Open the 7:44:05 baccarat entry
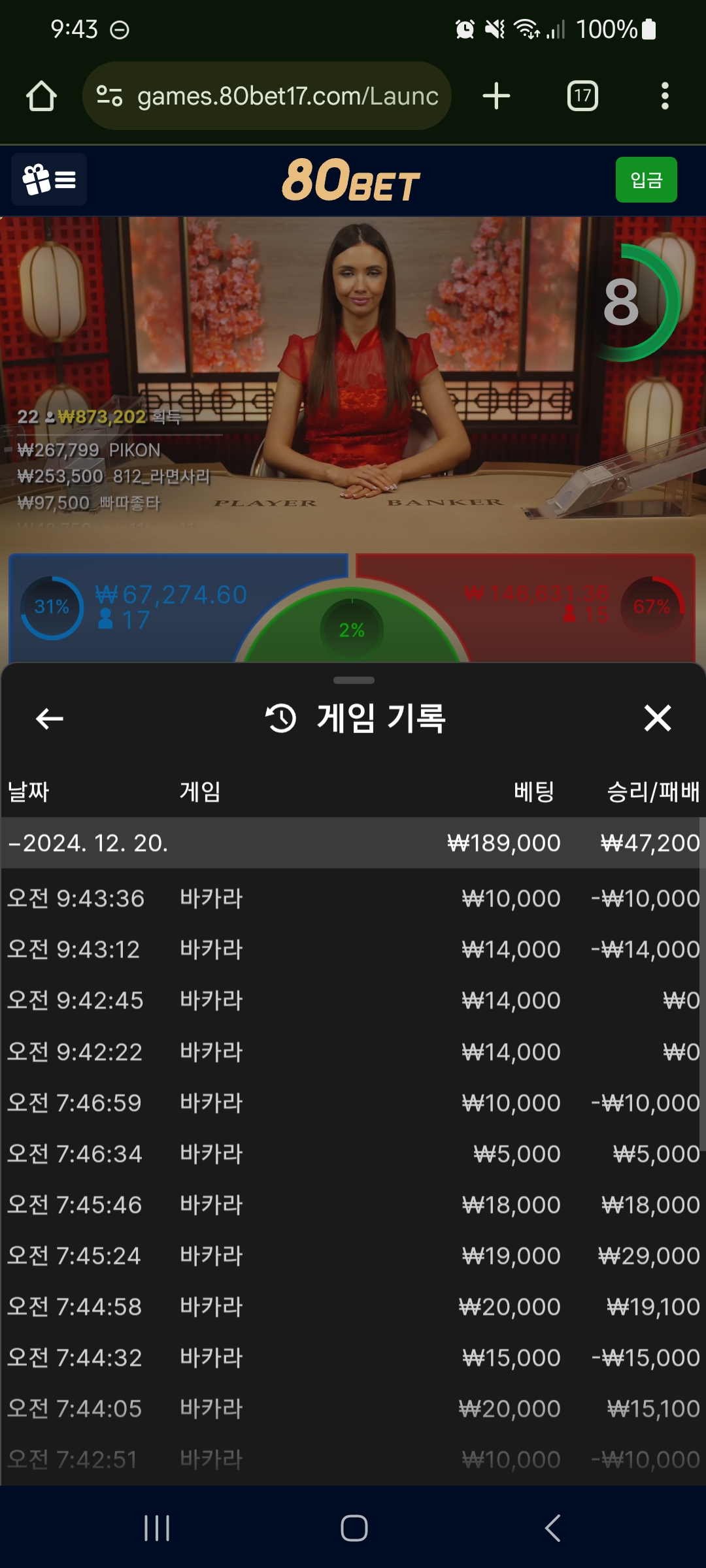This screenshot has height=1568, width=706. click(353, 1409)
